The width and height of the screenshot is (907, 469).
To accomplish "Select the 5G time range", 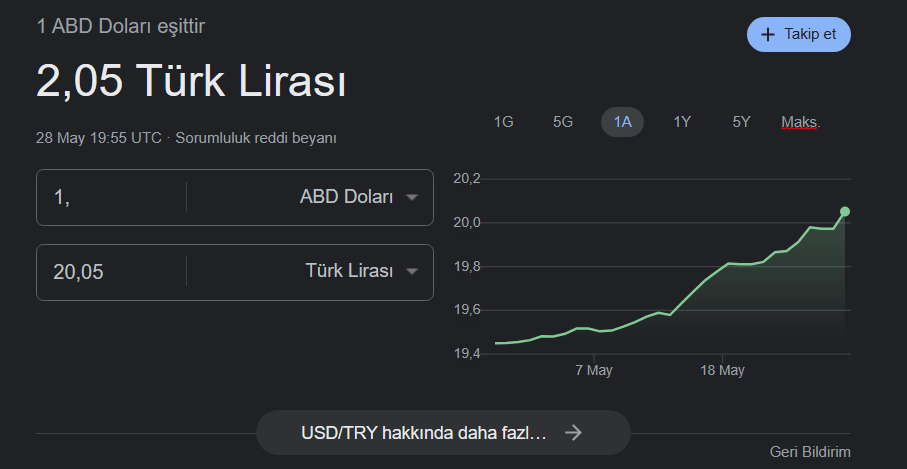I will pos(563,122).
